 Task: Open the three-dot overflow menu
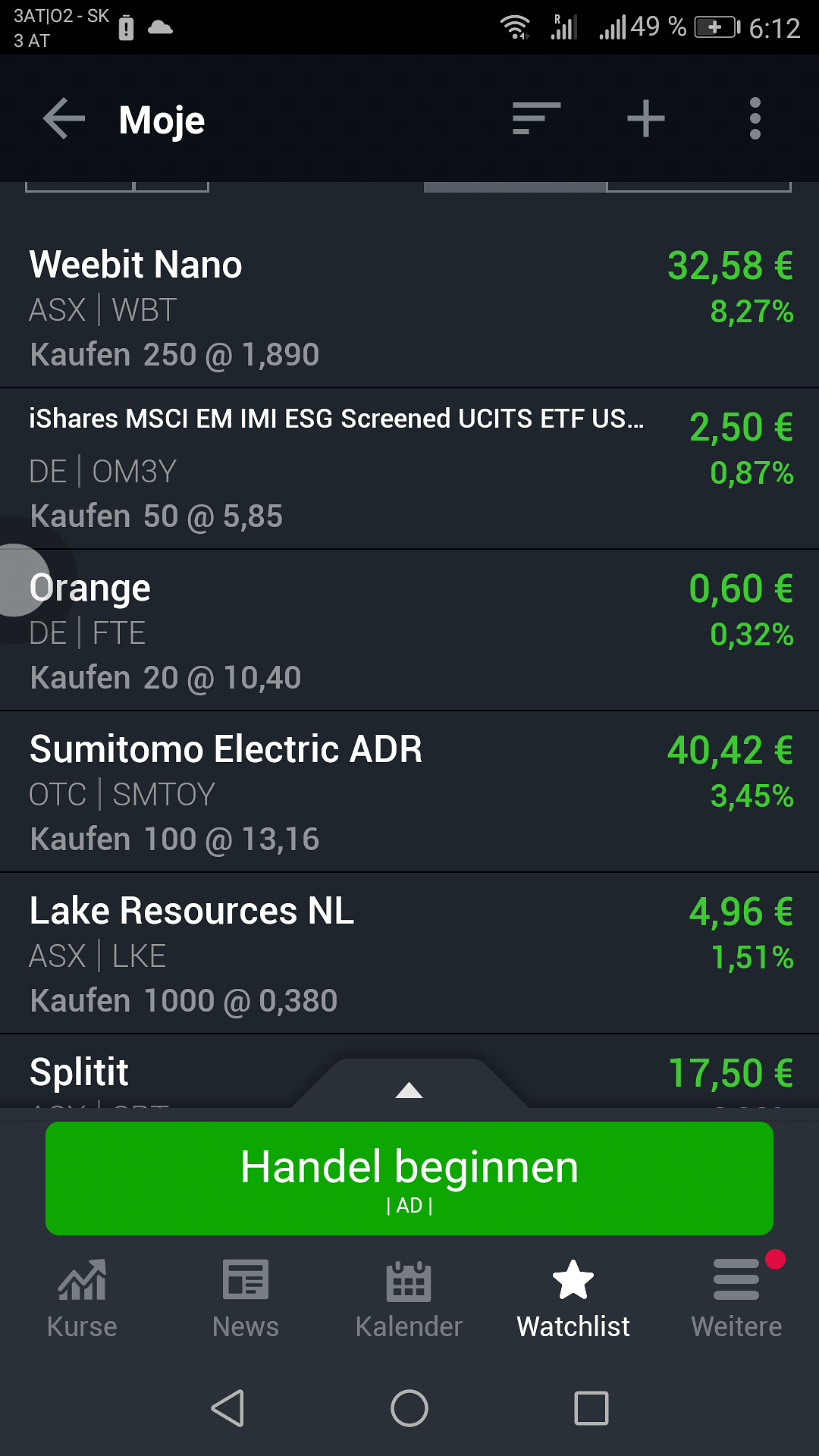click(x=755, y=119)
